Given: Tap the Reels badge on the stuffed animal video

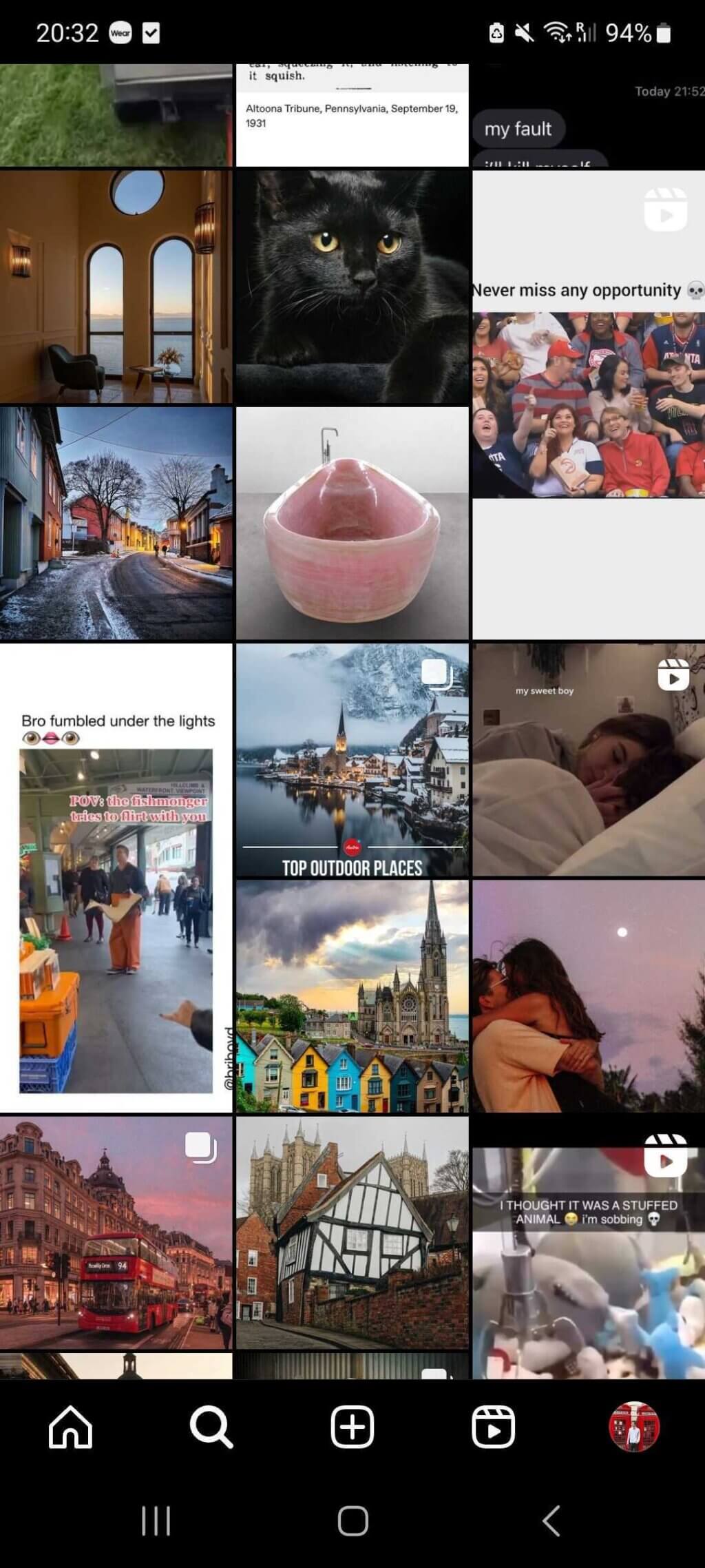Looking at the screenshot, I should point(667,1156).
